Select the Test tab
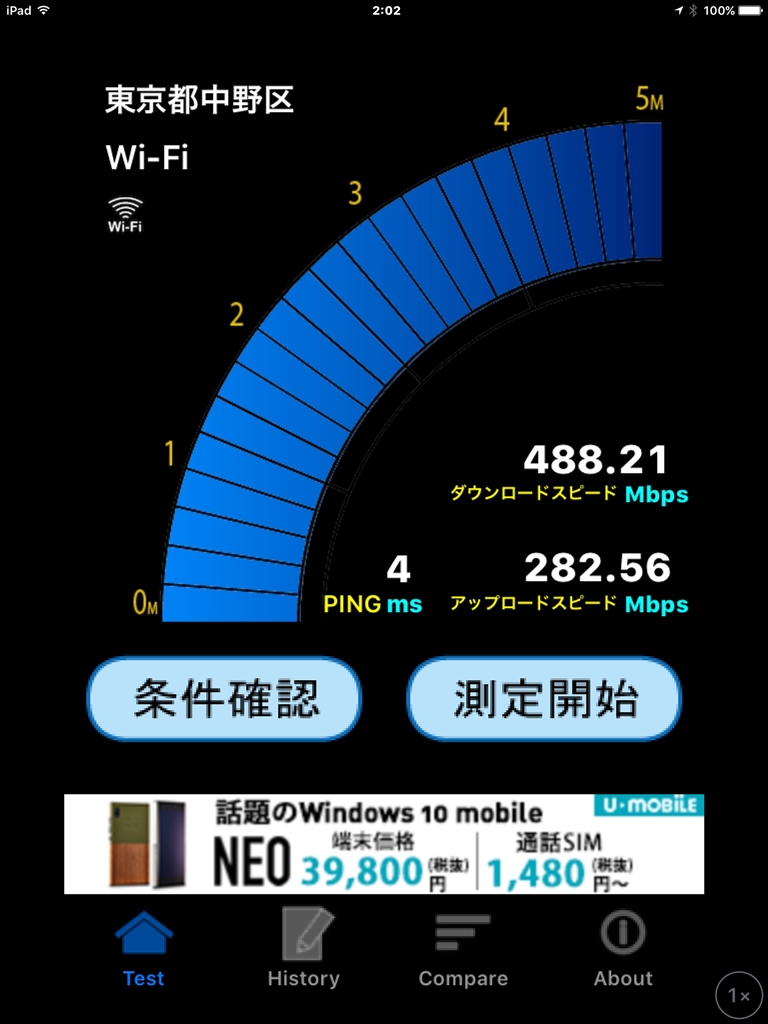 (x=144, y=950)
